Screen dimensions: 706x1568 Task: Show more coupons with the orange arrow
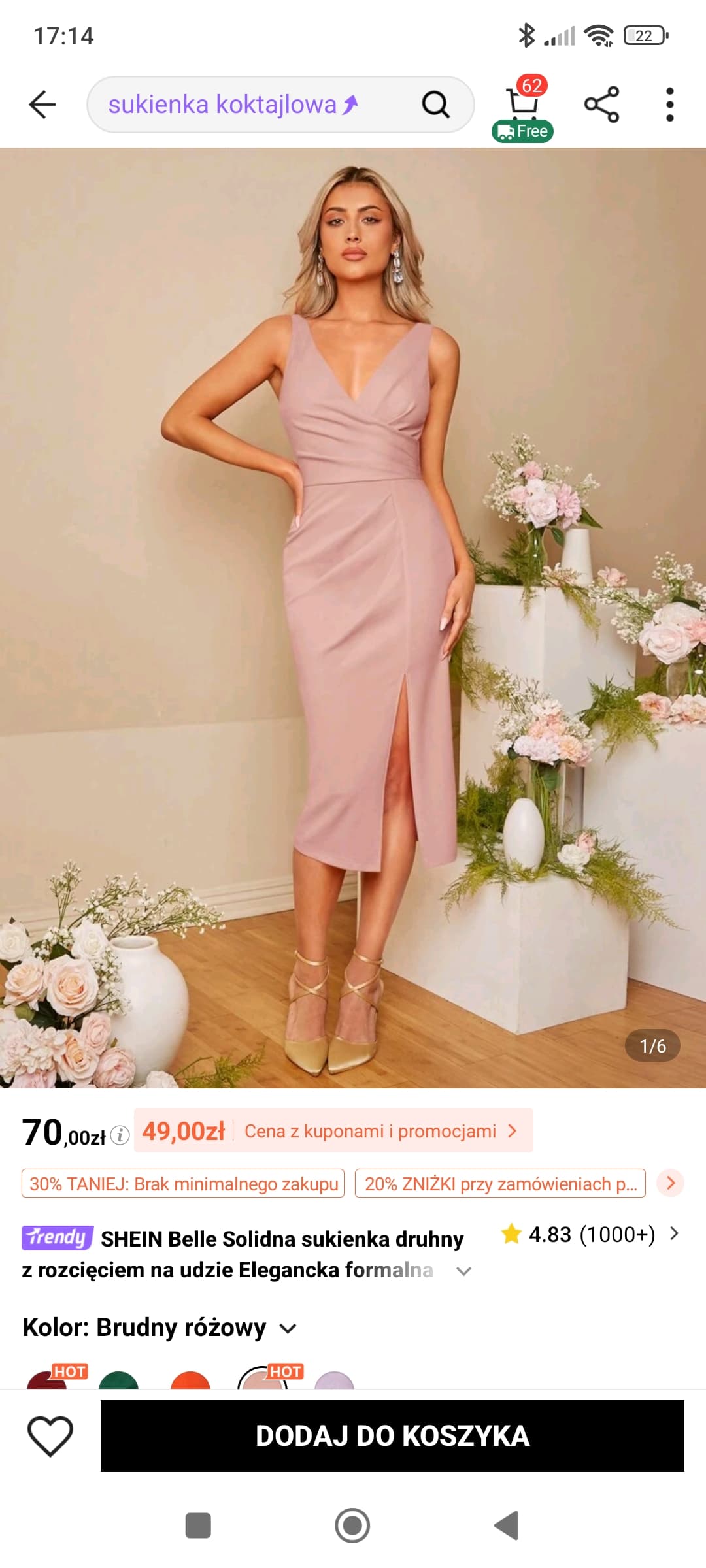pyautogui.click(x=670, y=1183)
